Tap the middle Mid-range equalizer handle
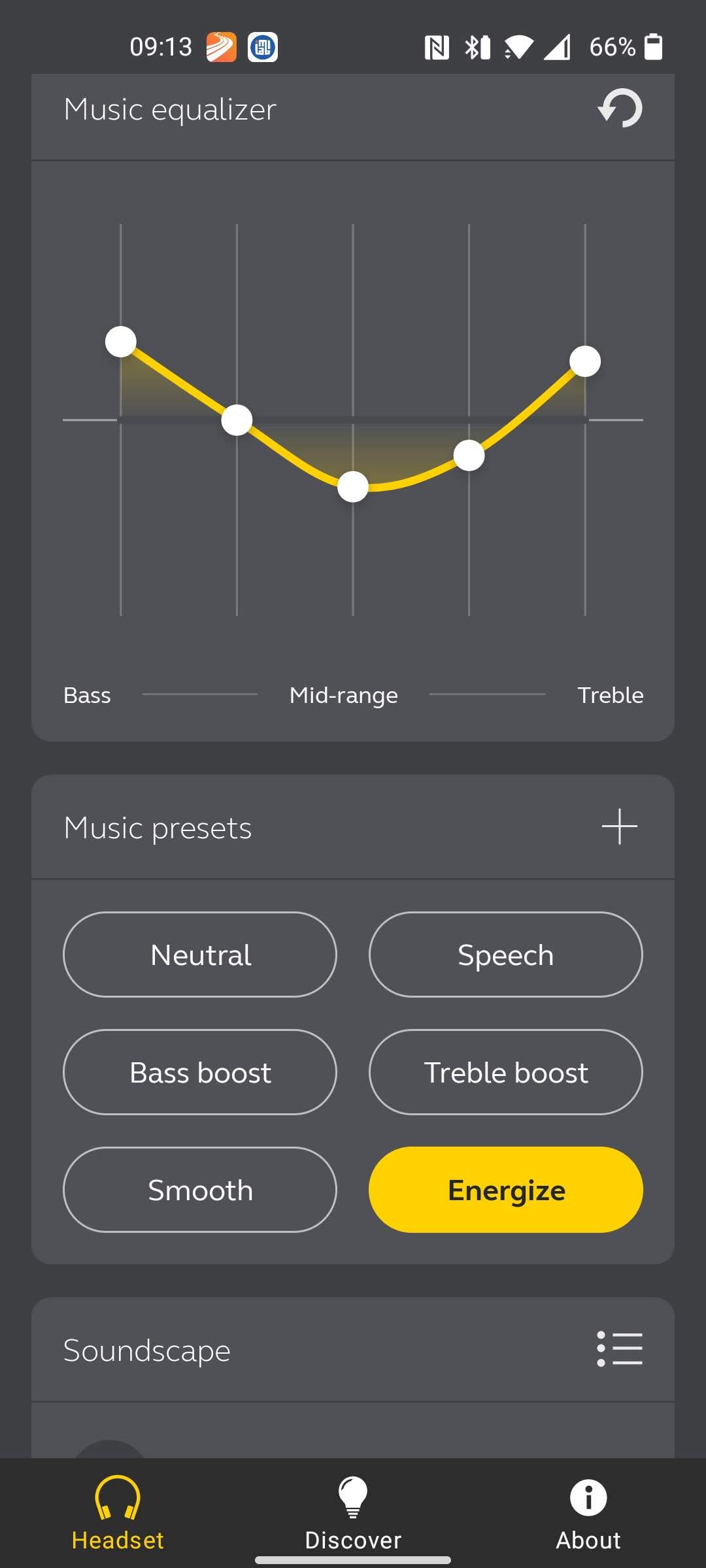 (353, 487)
